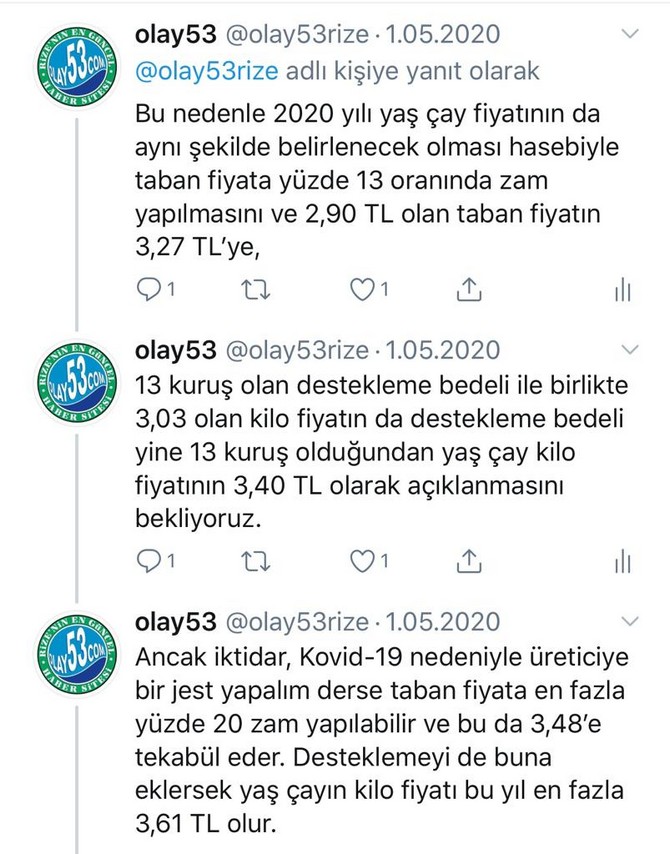Screen dimensions: 670x854
Task: Reply to the tweet ending "3,27 TL'ye,"
Action: click(148, 290)
